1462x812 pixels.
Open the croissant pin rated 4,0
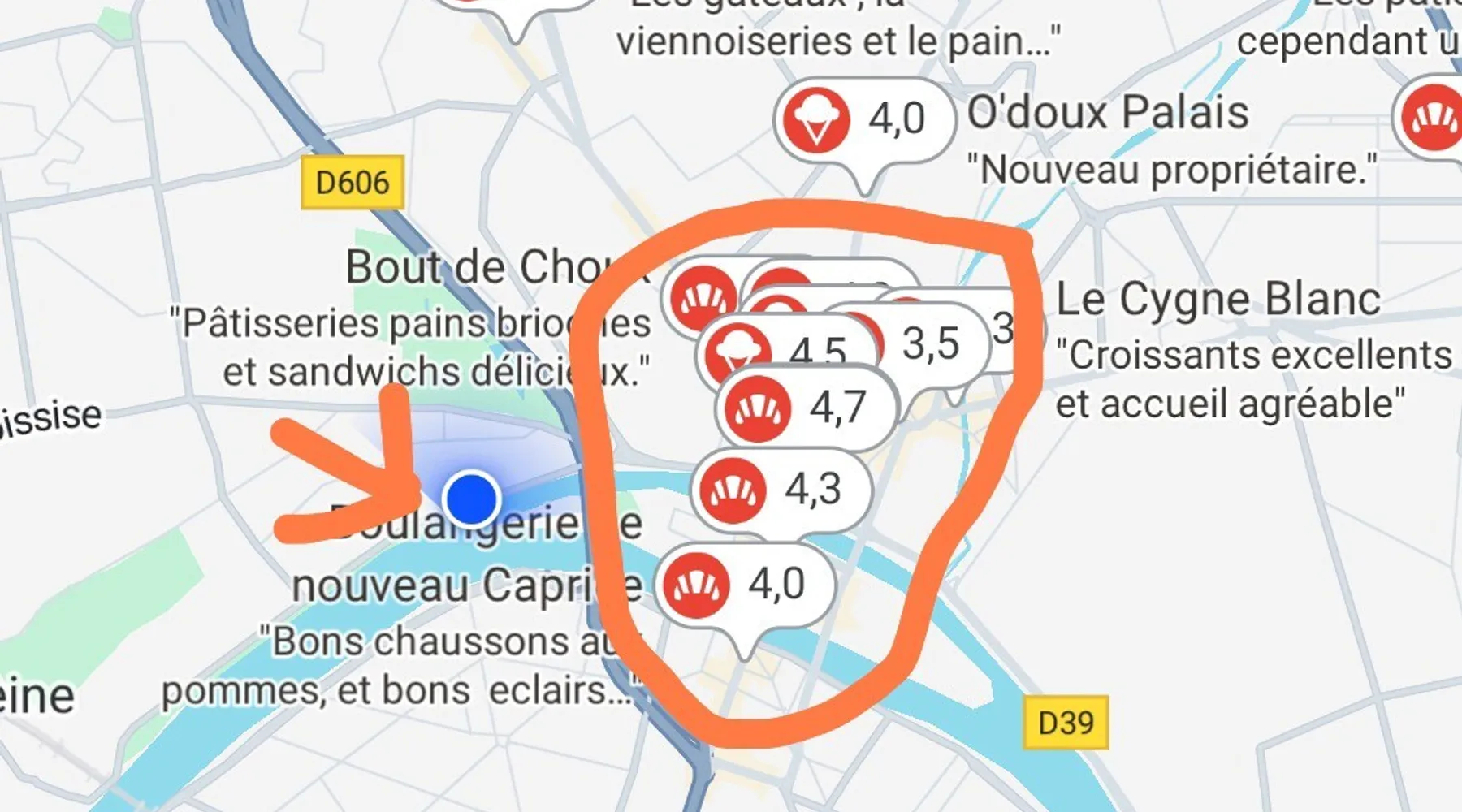(x=744, y=585)
